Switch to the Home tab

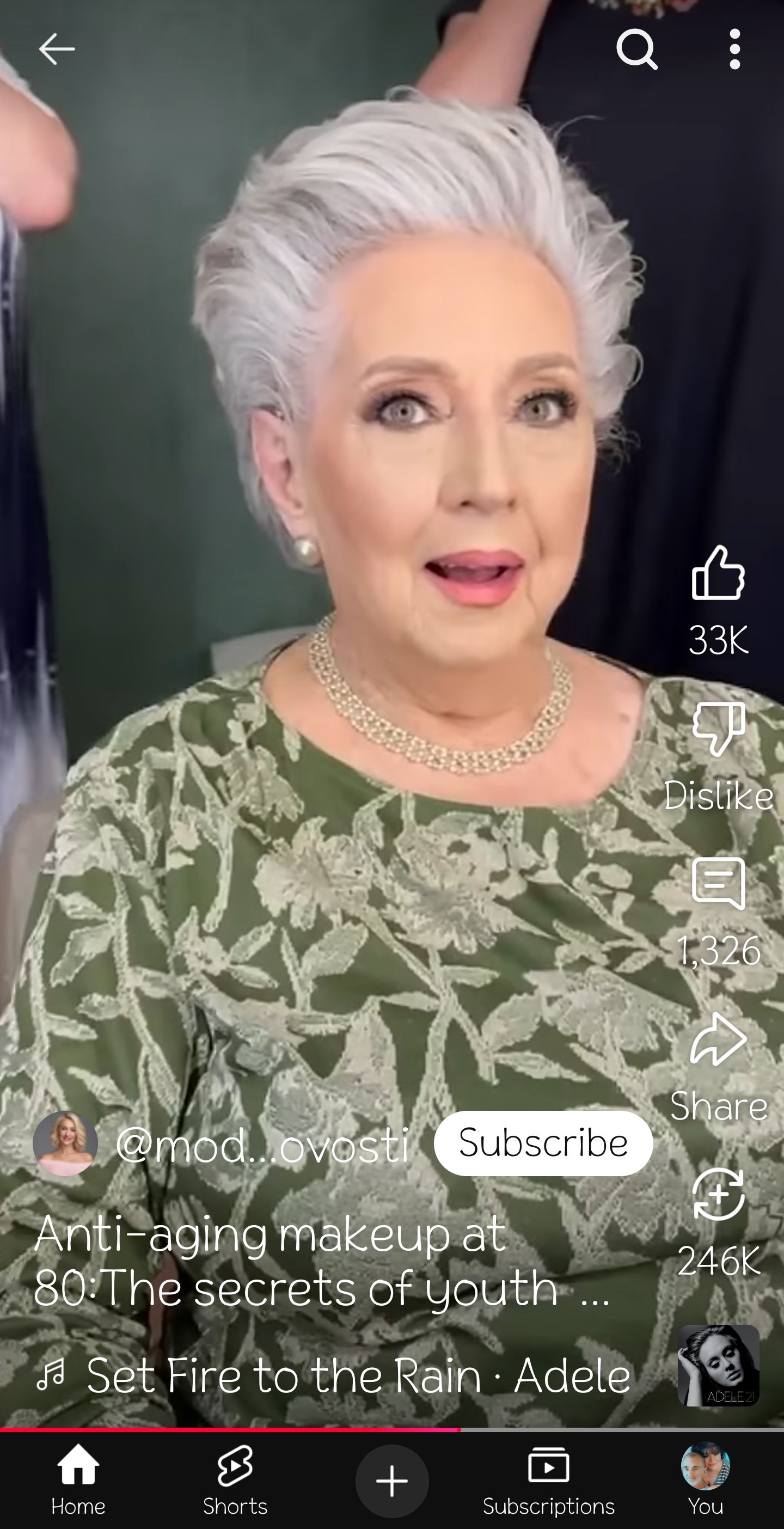(78, 1481)
